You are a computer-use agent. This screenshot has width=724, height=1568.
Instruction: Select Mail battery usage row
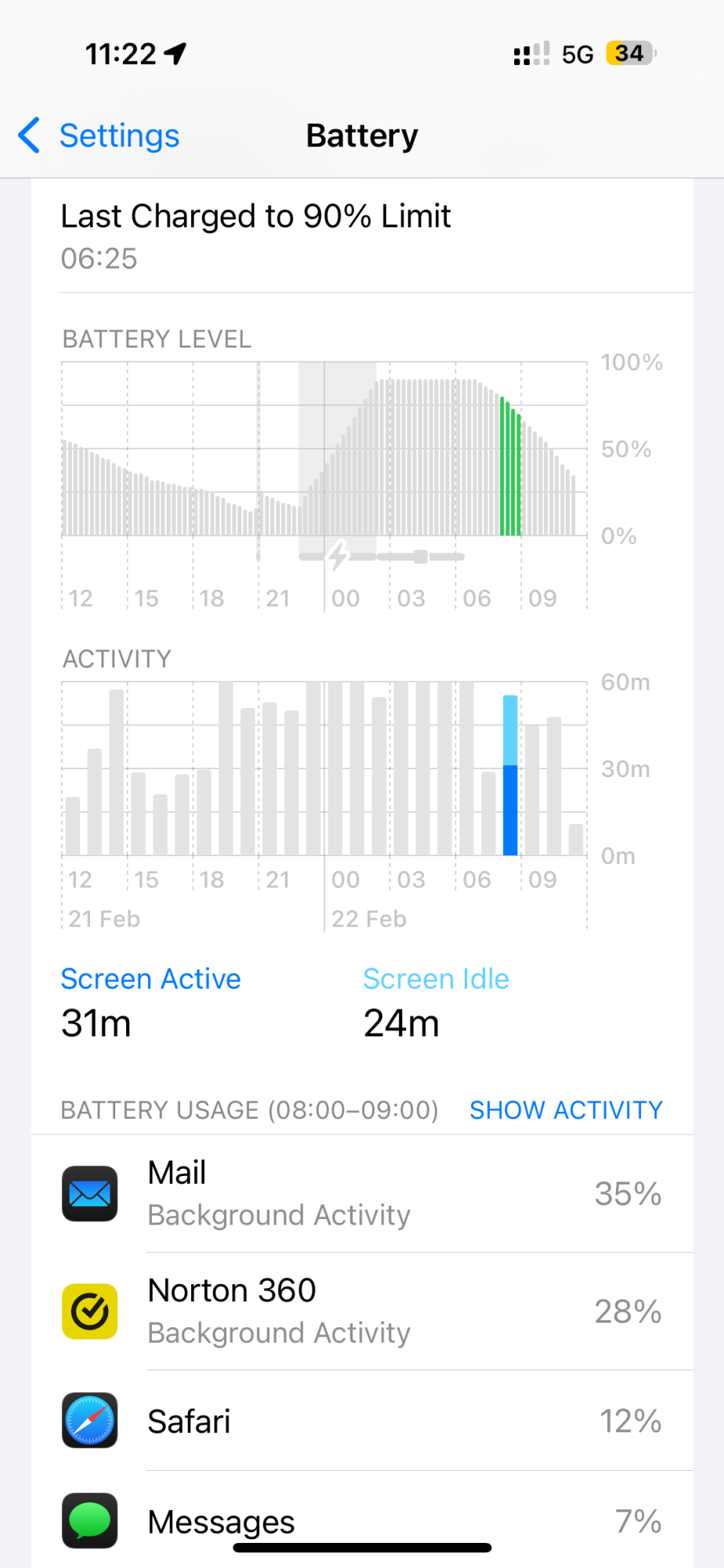362,1194
